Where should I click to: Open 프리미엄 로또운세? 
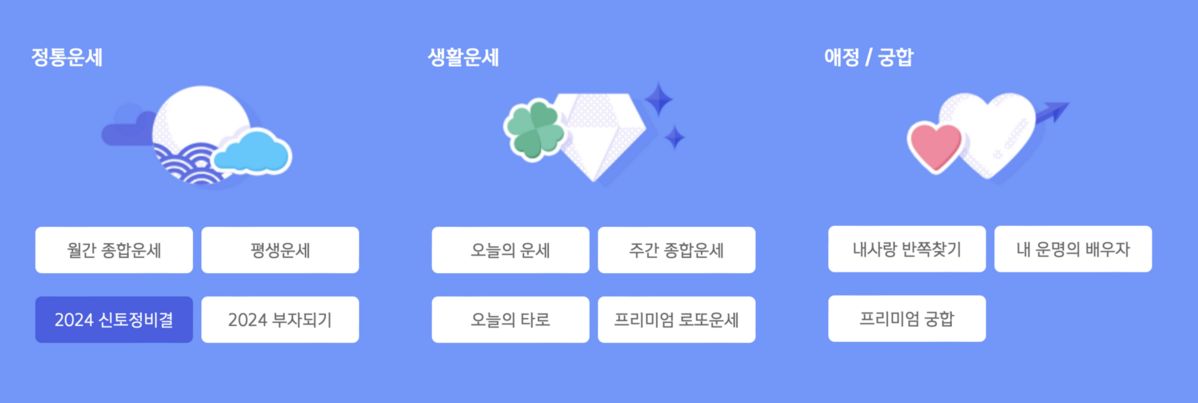677,320
